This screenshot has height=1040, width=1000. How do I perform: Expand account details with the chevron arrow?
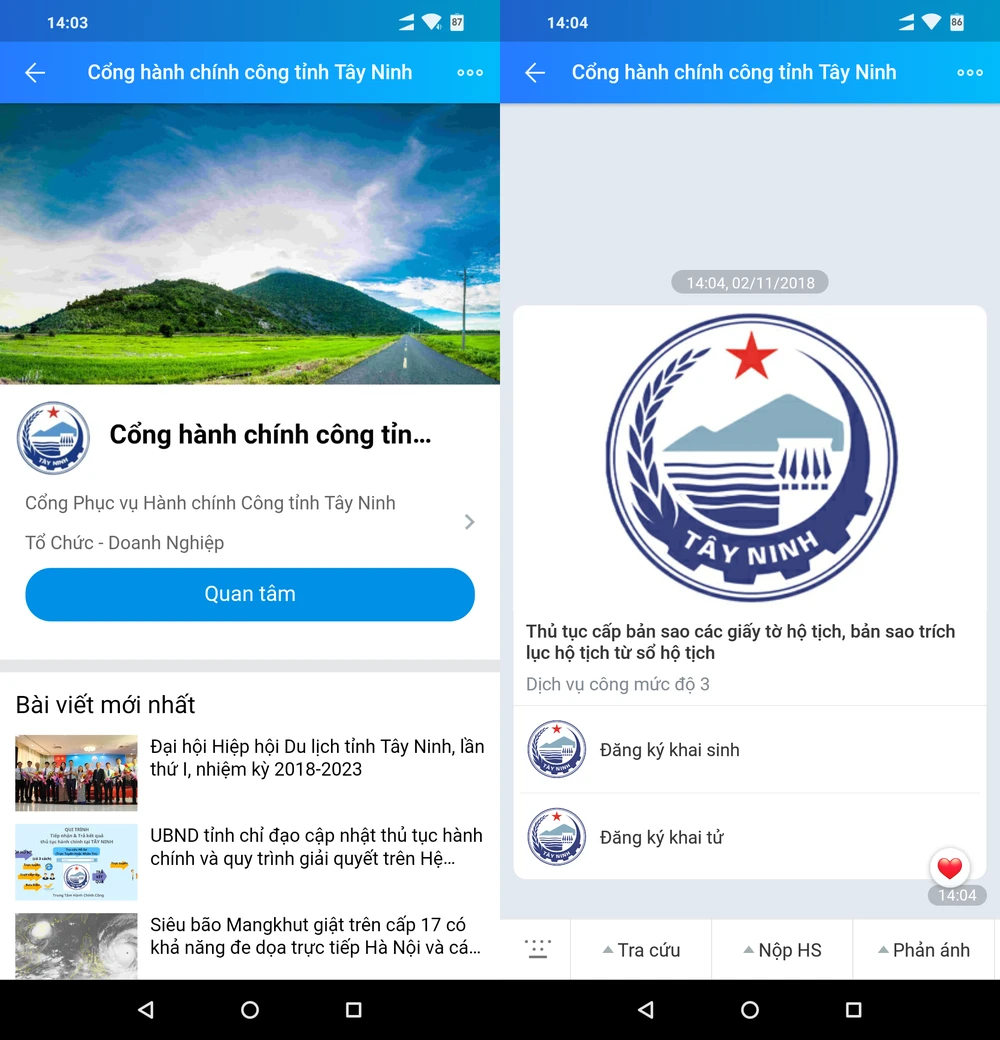[469, 522]
